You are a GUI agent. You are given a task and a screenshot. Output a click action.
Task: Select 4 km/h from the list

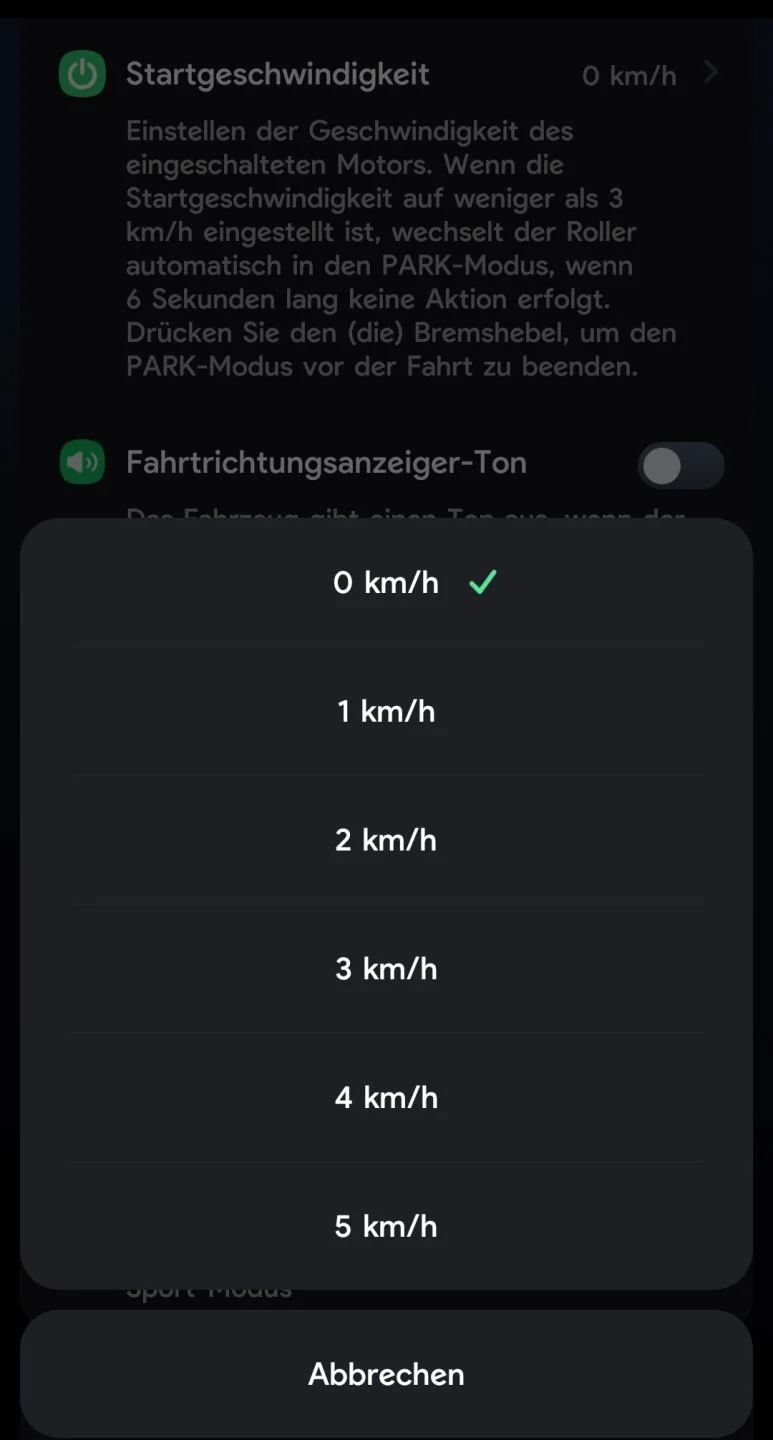click(x=386, y=1098)
